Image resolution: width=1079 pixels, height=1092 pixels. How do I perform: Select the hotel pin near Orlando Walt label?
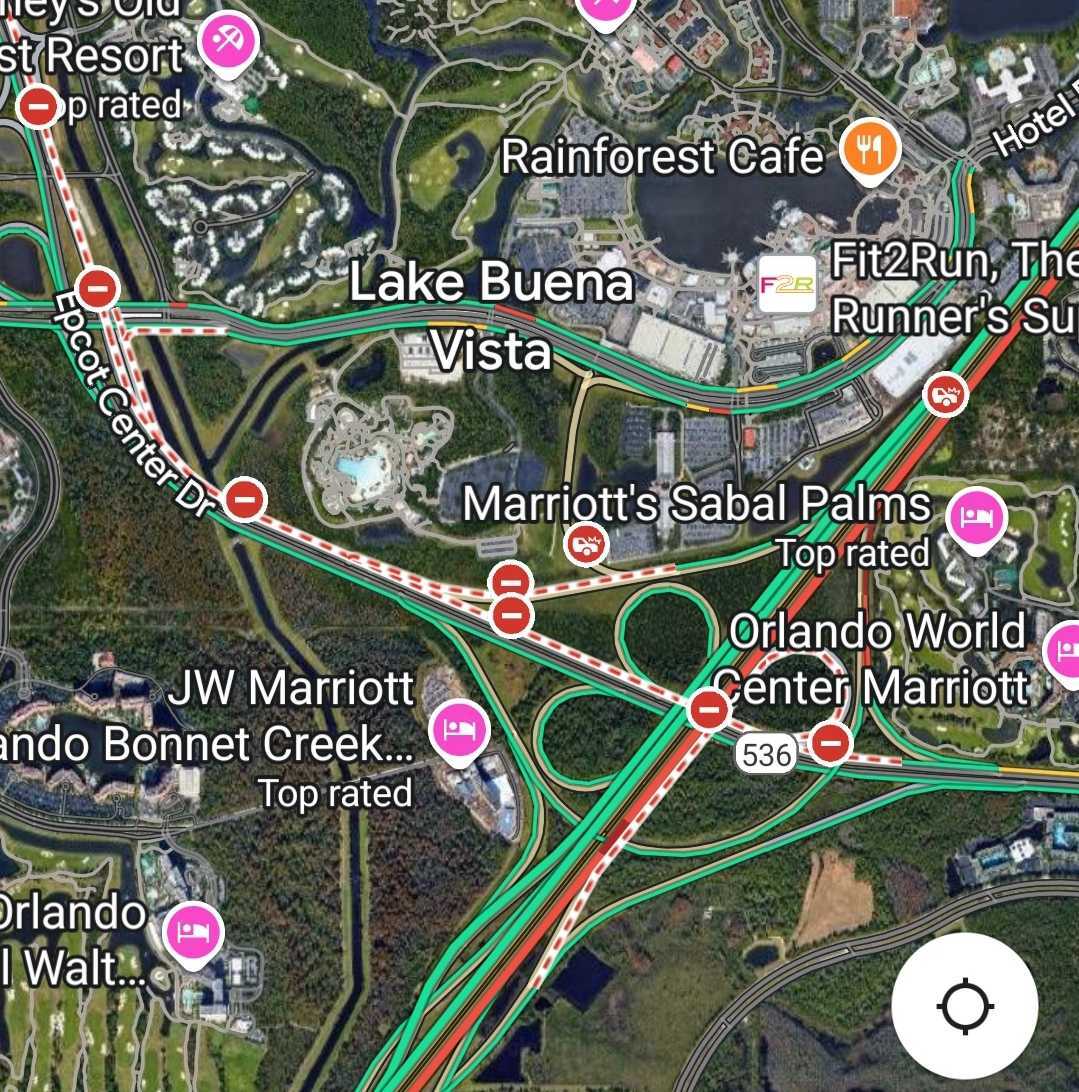pos(194,930)
